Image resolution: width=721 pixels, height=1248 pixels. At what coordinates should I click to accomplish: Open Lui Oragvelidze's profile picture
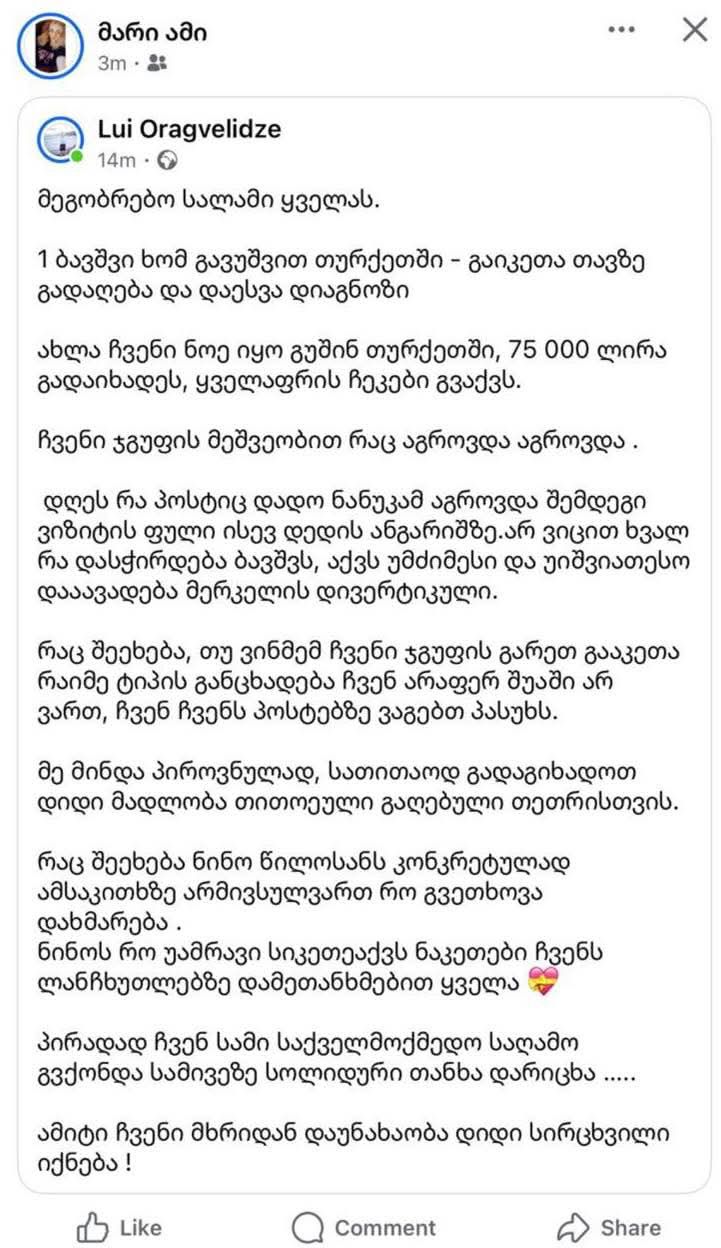click(x=61, y=141)
